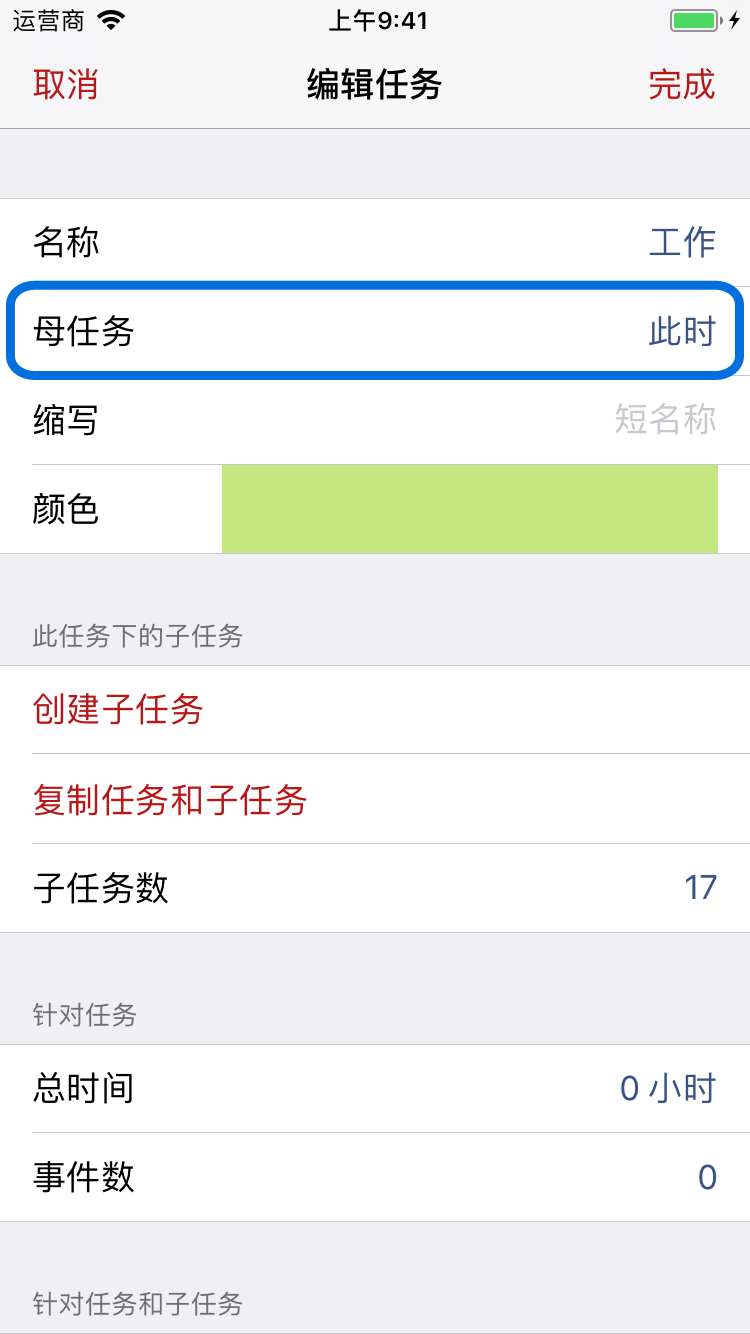Tap 取消 to cancel editing

click(66, 84)
